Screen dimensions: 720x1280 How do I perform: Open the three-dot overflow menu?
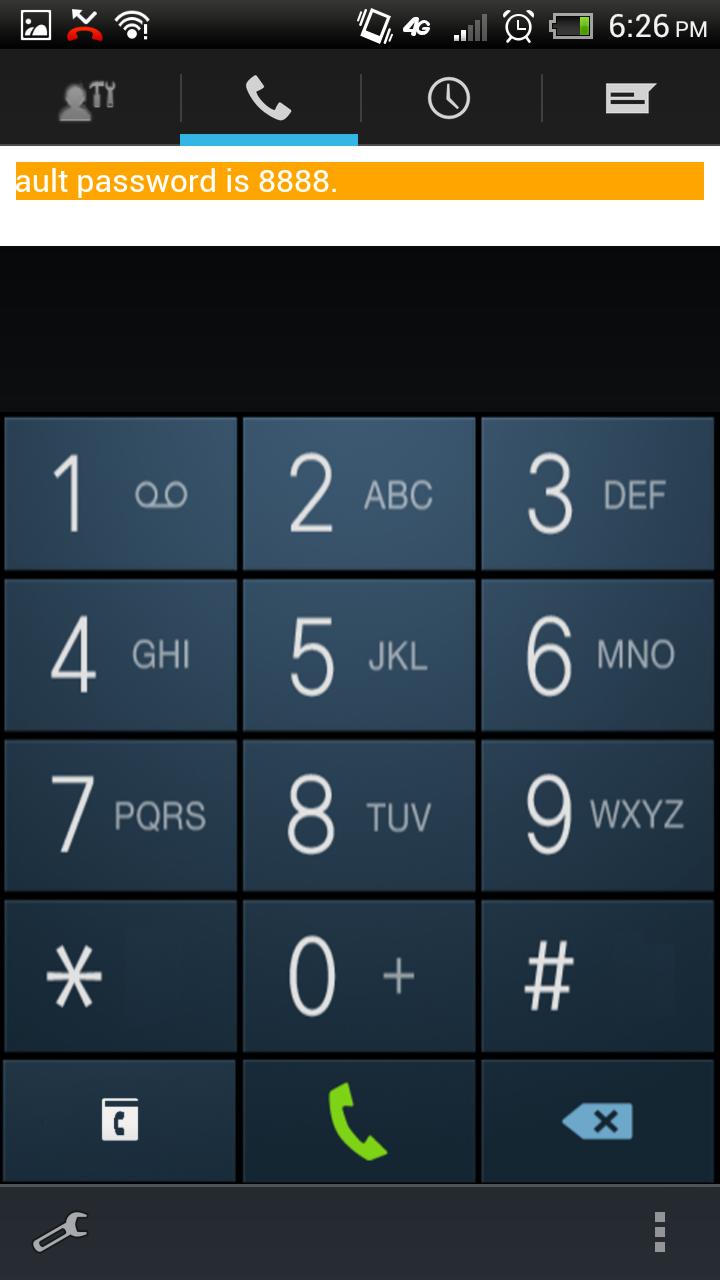click(659, 1232)
